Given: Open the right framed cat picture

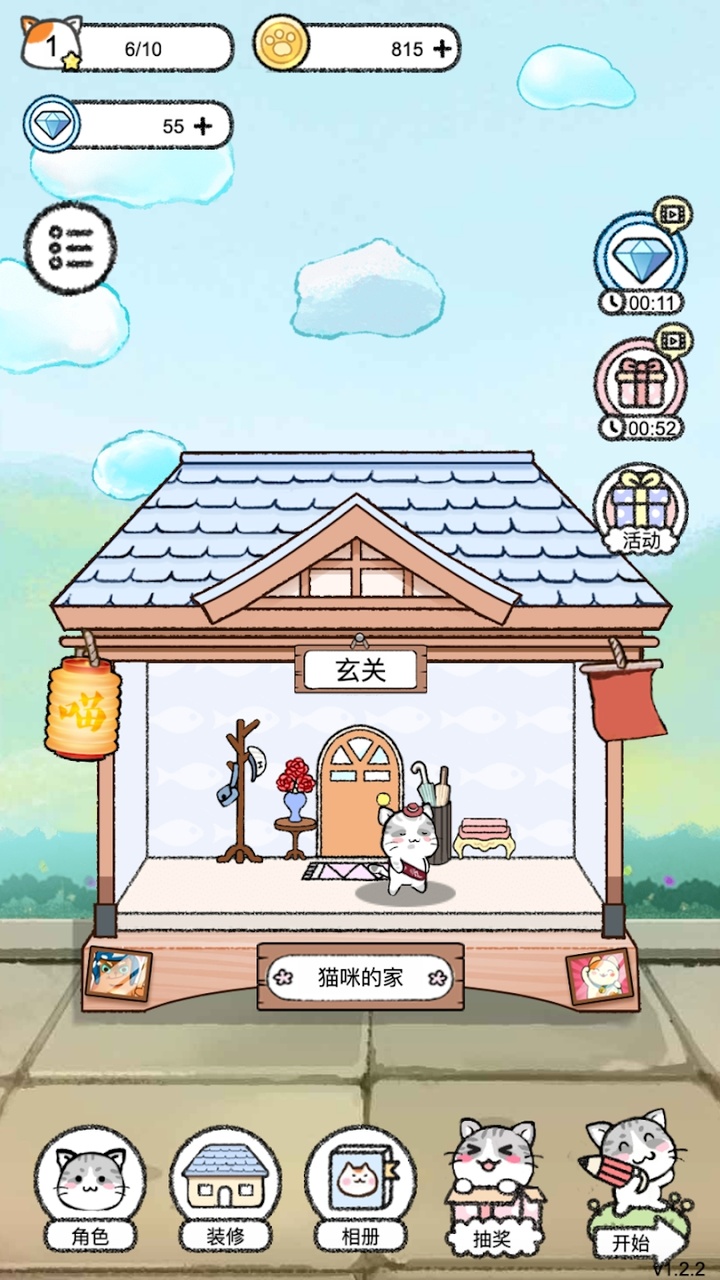Looking at the screenshot, I should (x=600, y=976).
